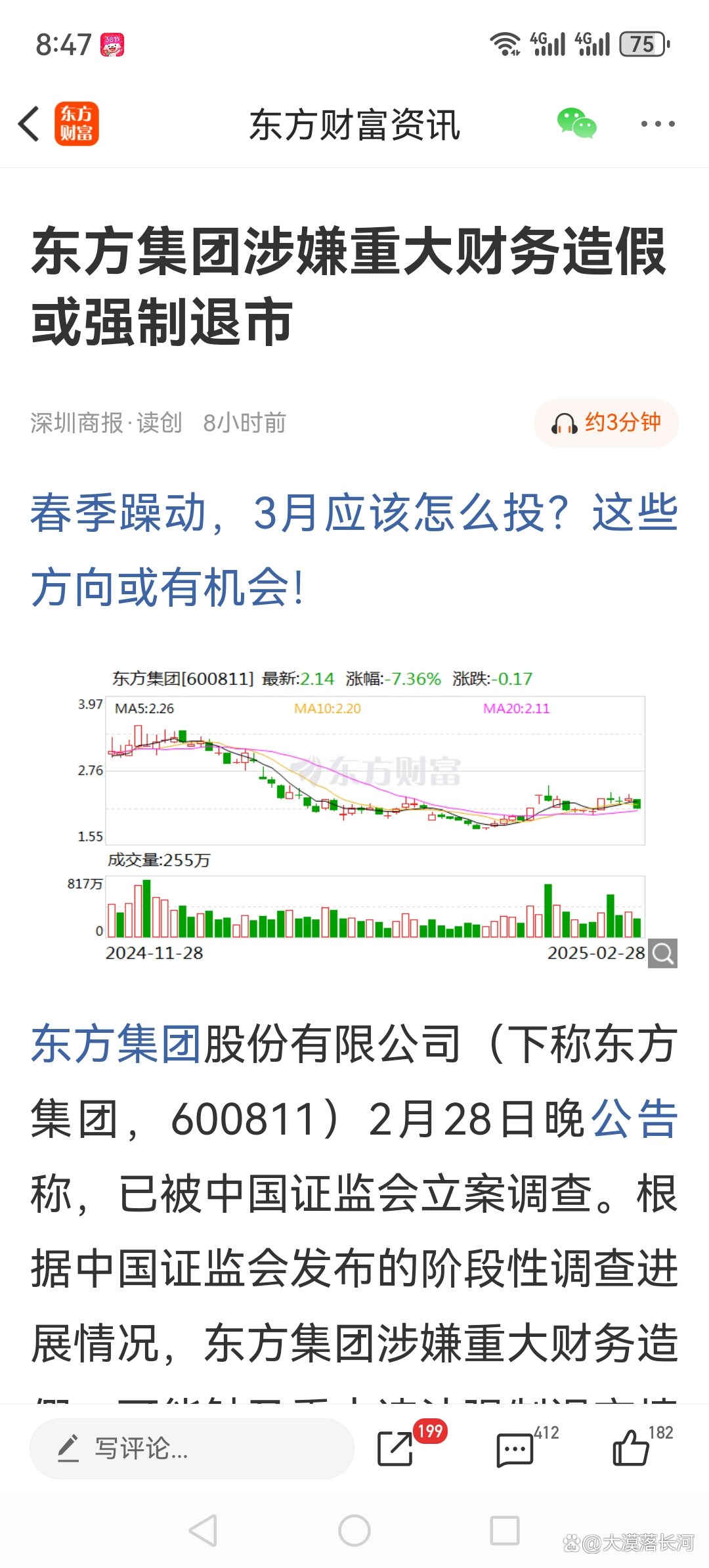Open the magnifier to enlarge the stock chart
The width and height of the screenshot is (709, 1568).
tap(663, 953)
